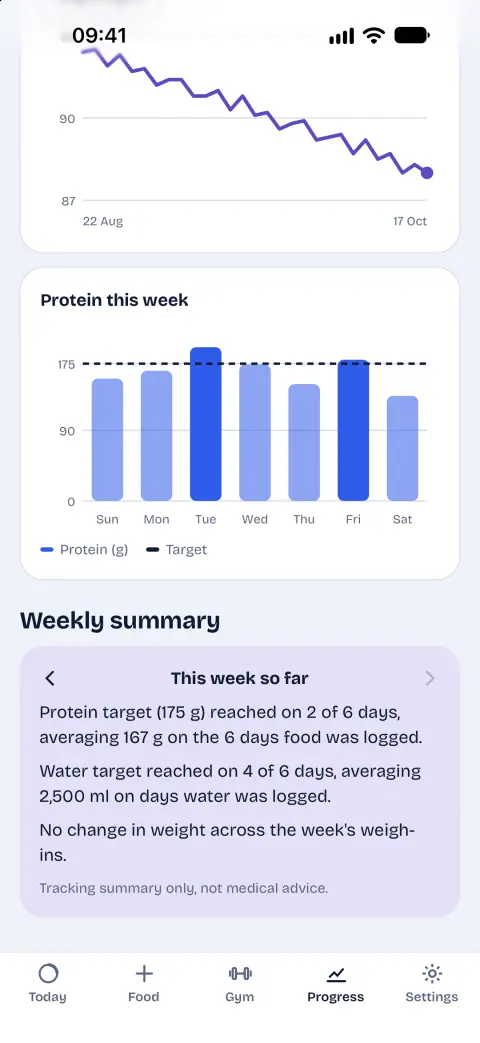
Task: Go to the previous week's summary
Action: coord(50,678)
